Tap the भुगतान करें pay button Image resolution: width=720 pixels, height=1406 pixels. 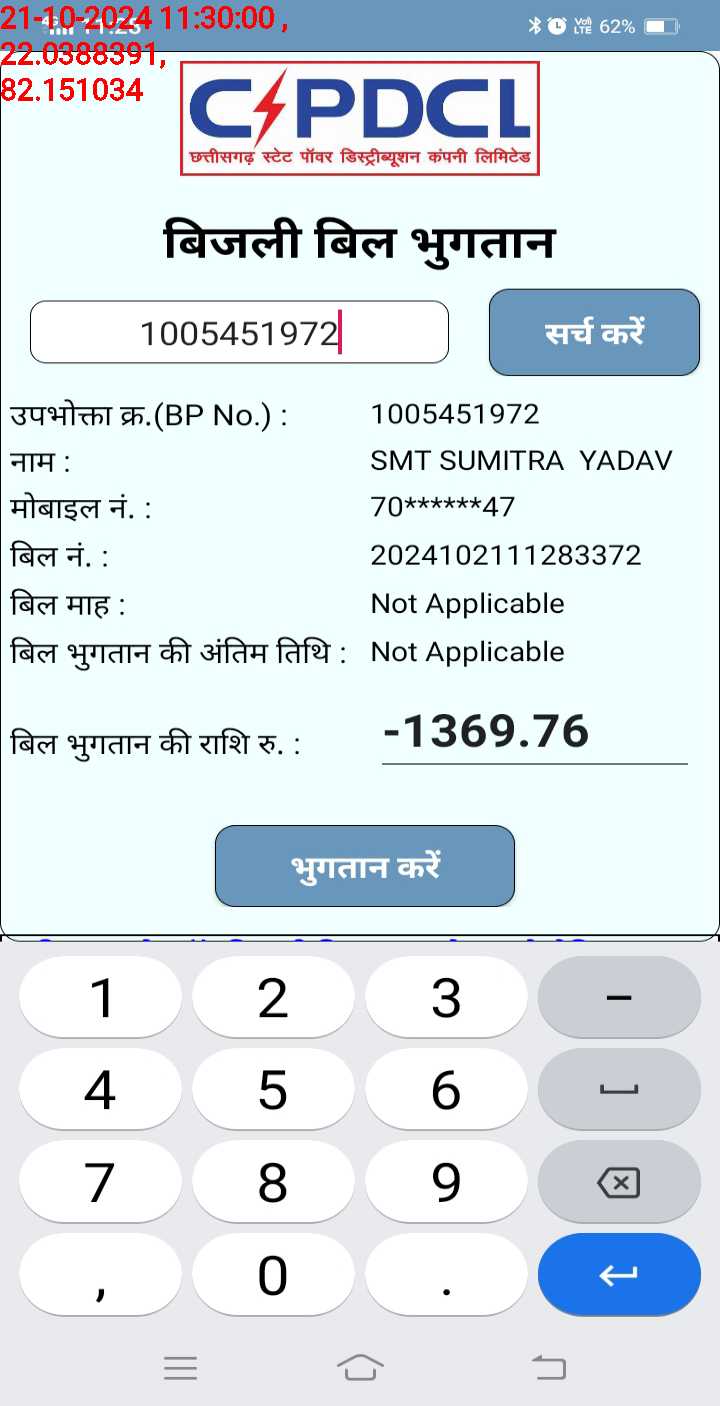365,866
